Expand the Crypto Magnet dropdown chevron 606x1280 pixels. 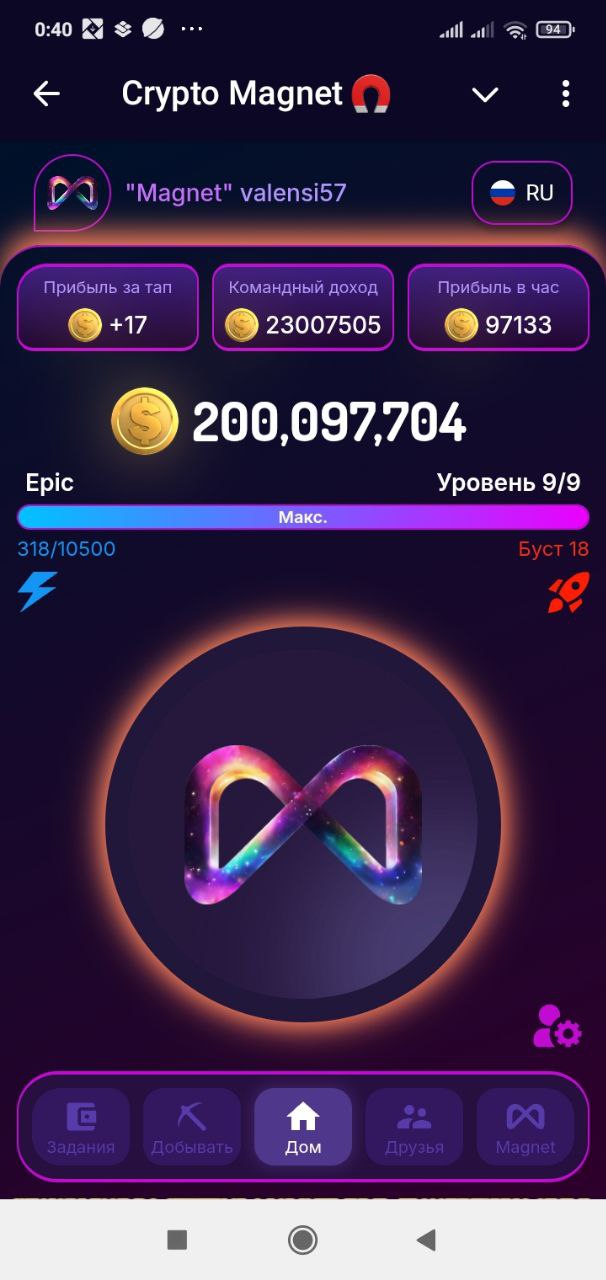(485, 95)
